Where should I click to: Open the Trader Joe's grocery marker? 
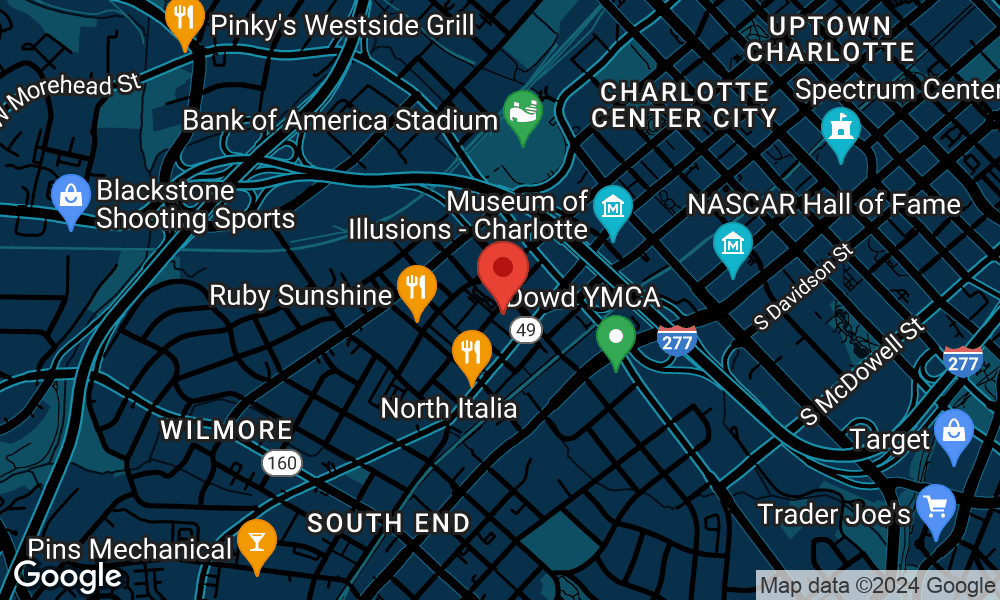(936, 507)
